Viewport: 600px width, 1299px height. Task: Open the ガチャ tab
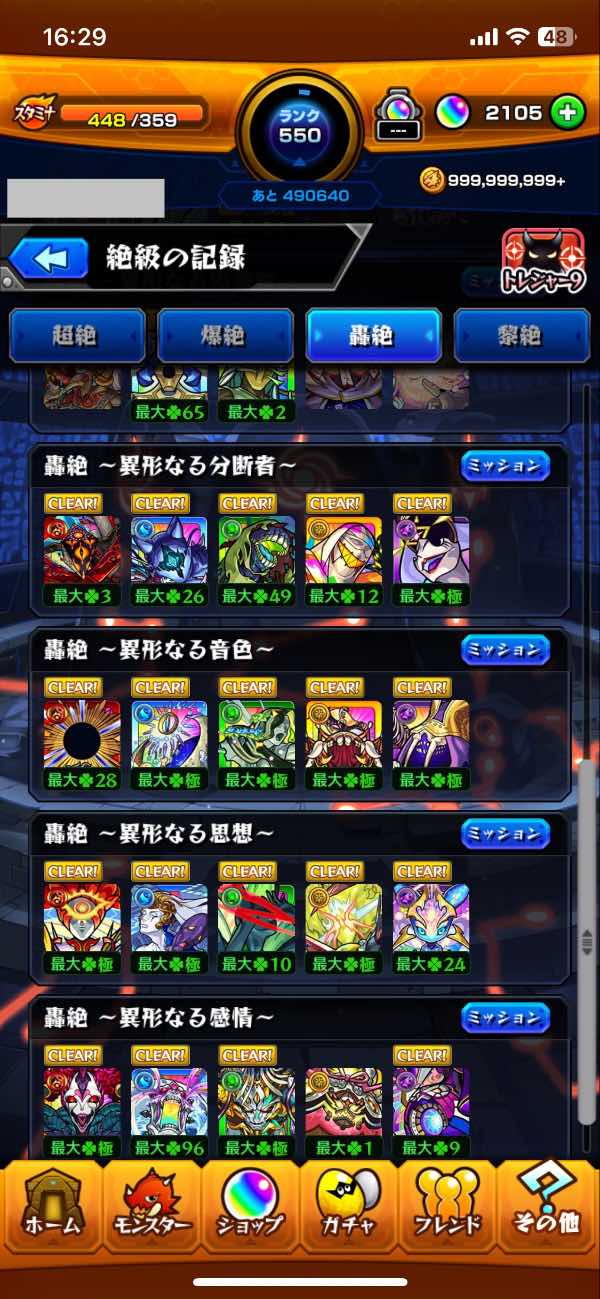tap(349, 1209)
